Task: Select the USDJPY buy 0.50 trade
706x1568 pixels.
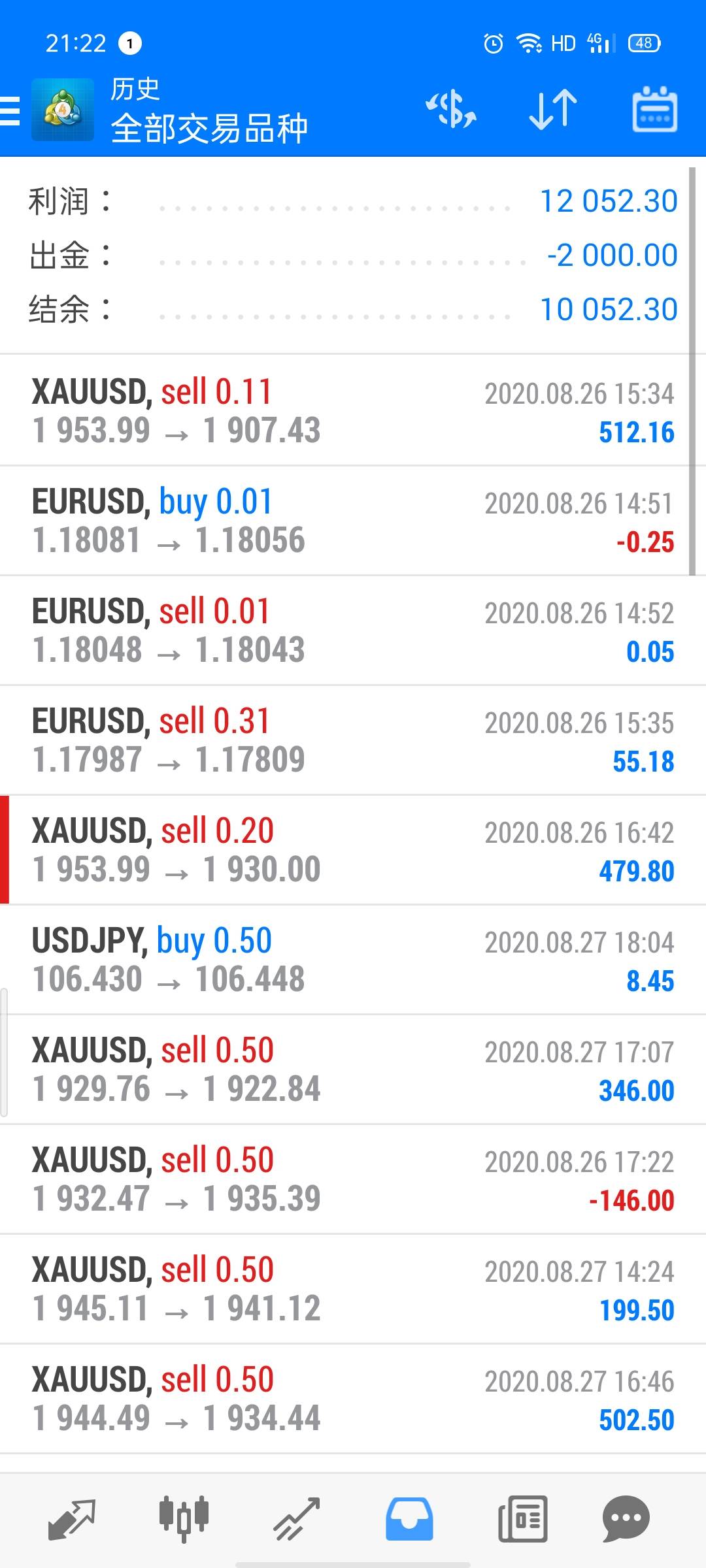Action: point(353,960)
